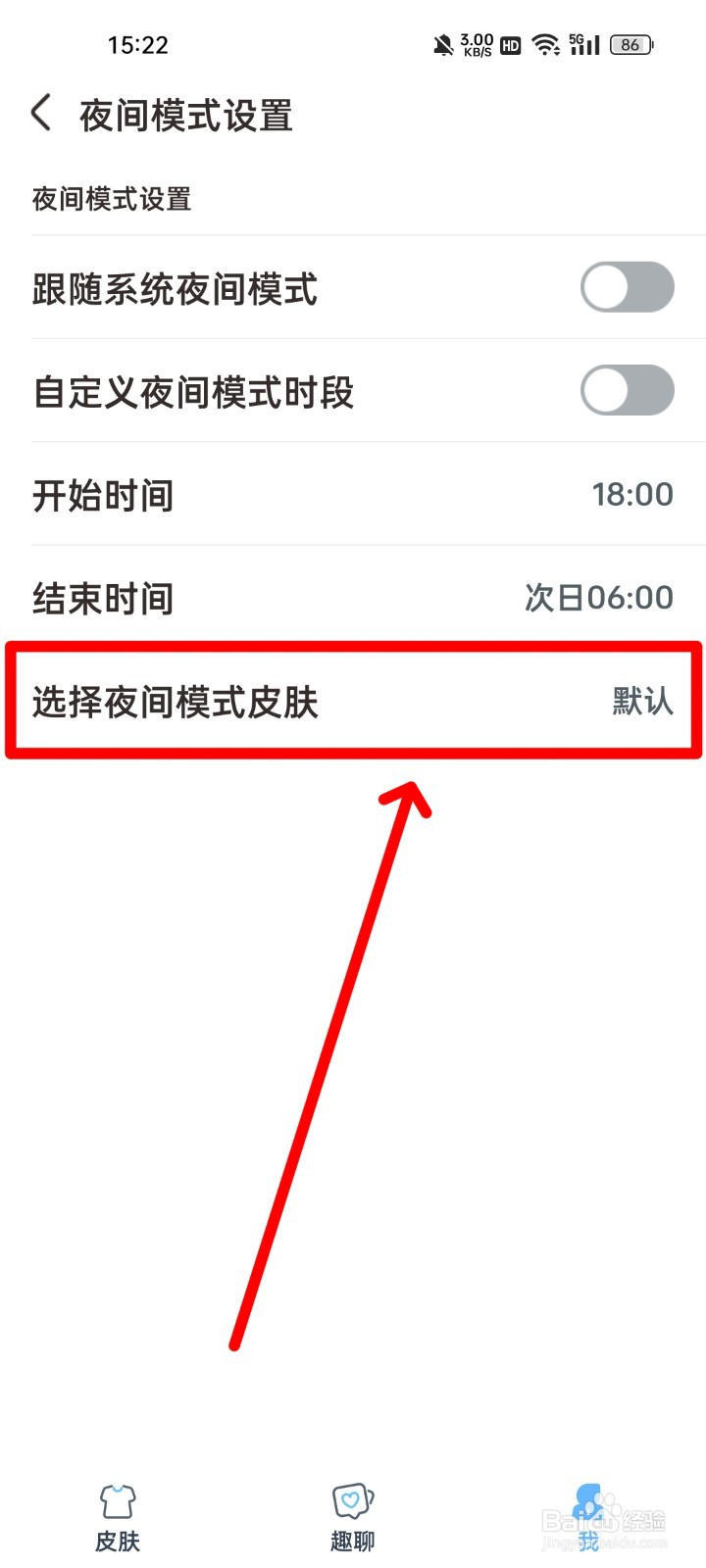Screen dimensions: 706x1568
Task: Tap the 5G signal strength icon
Action: 584,44
